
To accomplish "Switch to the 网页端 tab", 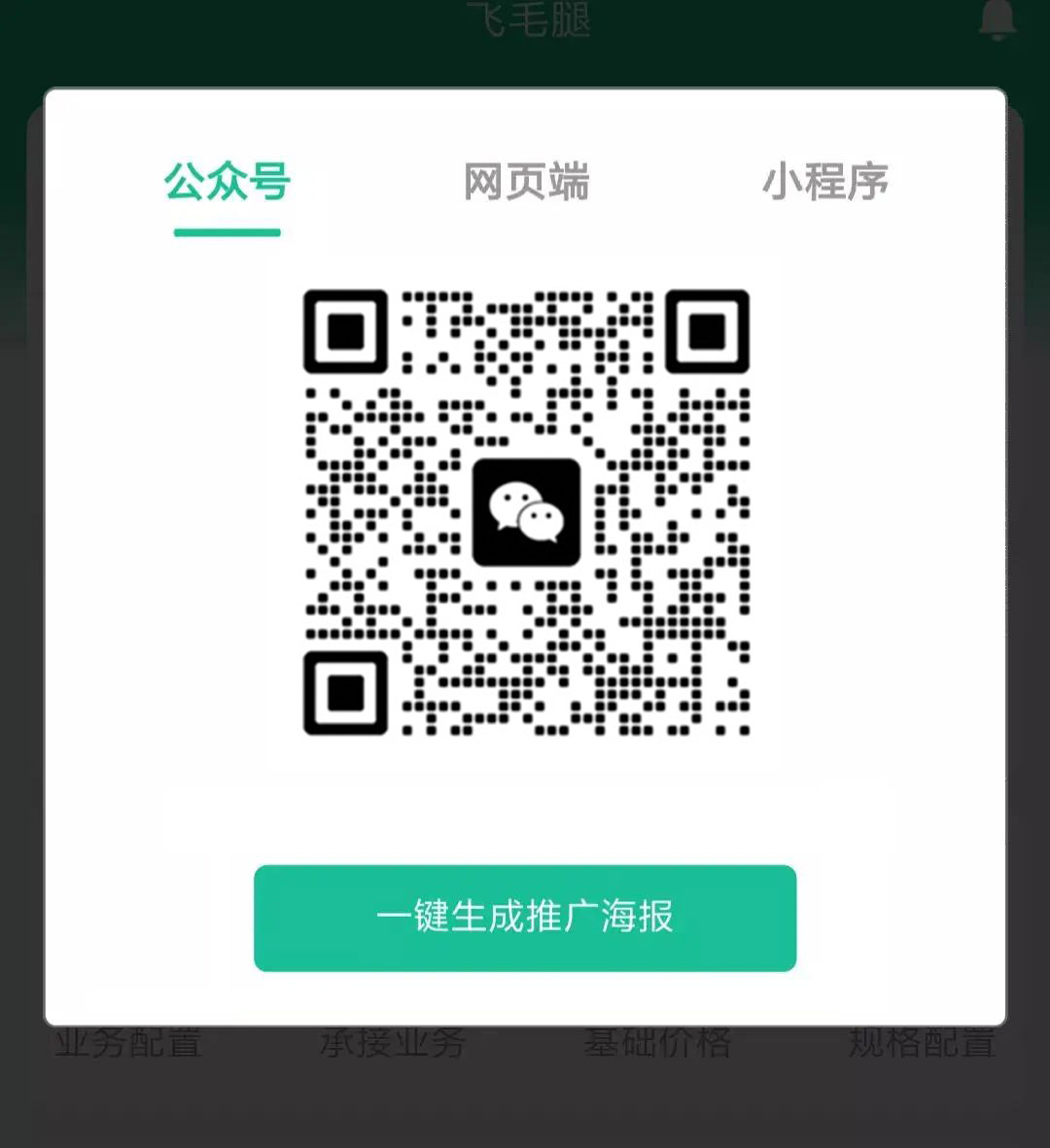I will [526, 183].
